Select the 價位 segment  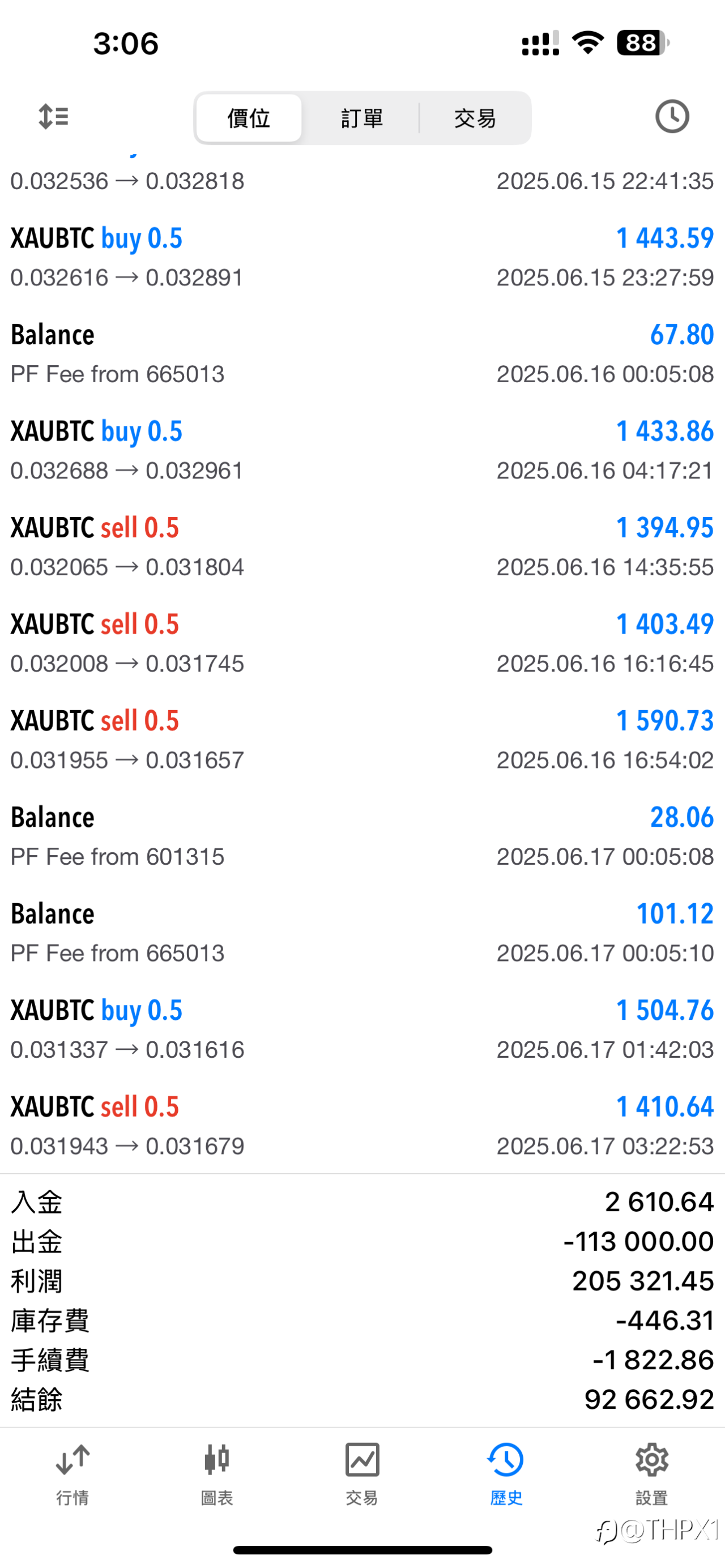pos(249,118)
